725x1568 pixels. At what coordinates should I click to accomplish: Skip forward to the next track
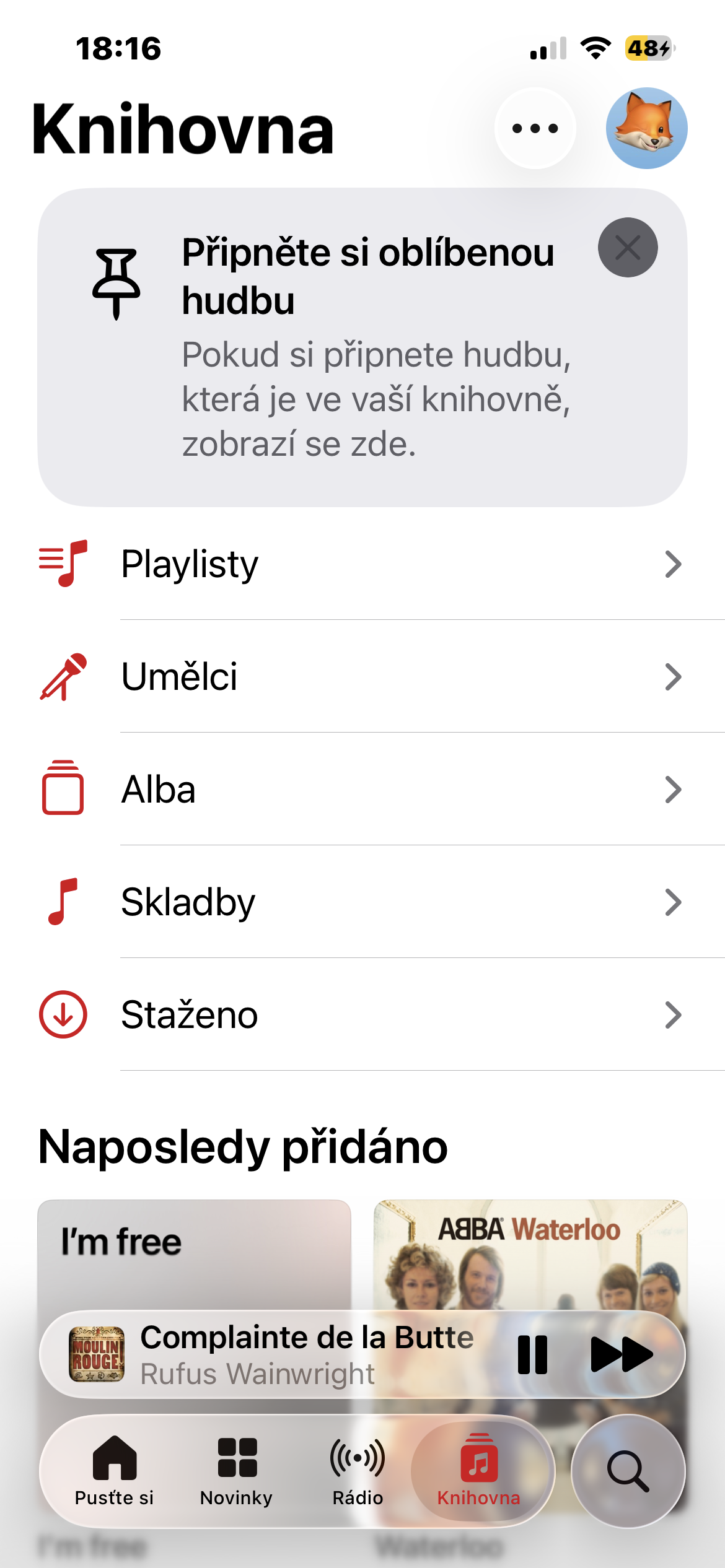point(622,1354)
